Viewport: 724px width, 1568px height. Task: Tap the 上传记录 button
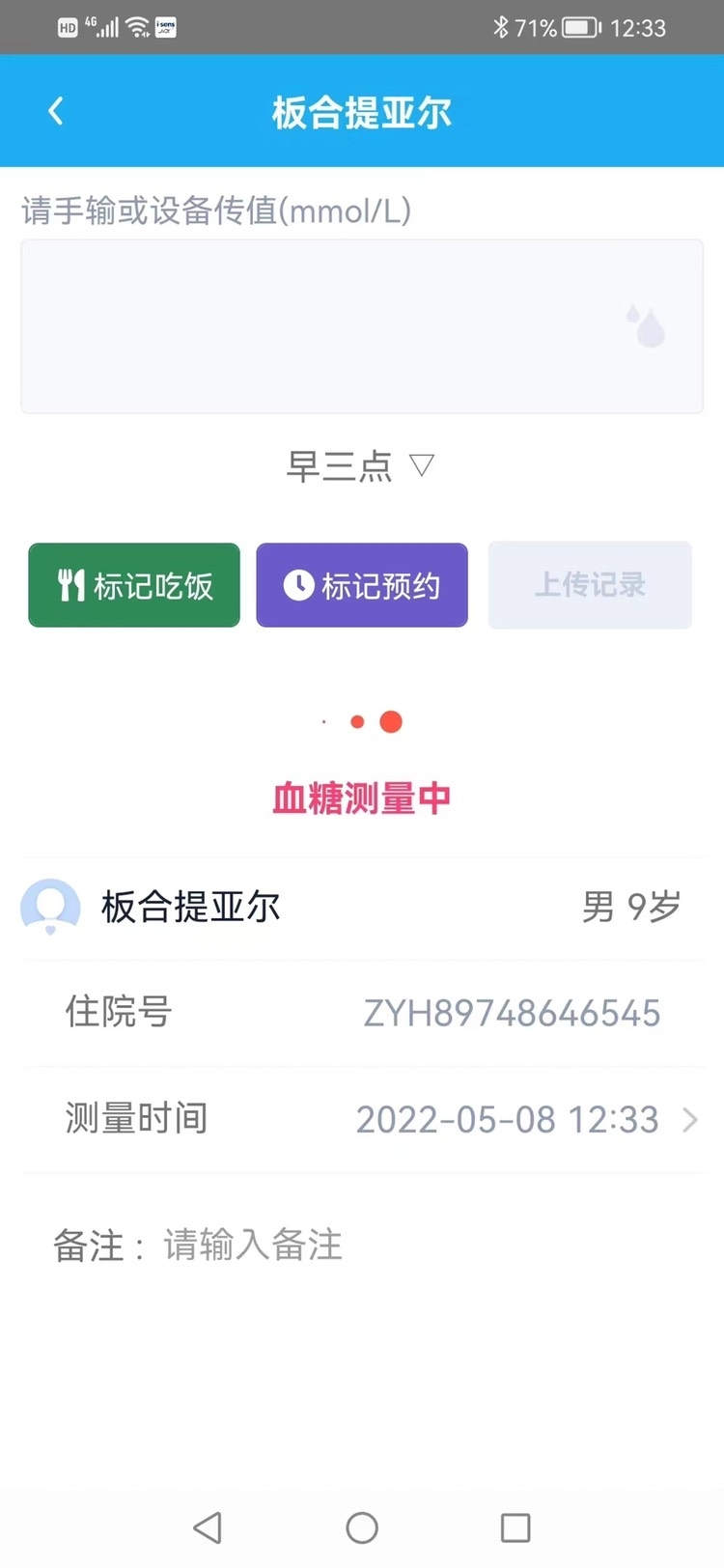click(590, 585)
